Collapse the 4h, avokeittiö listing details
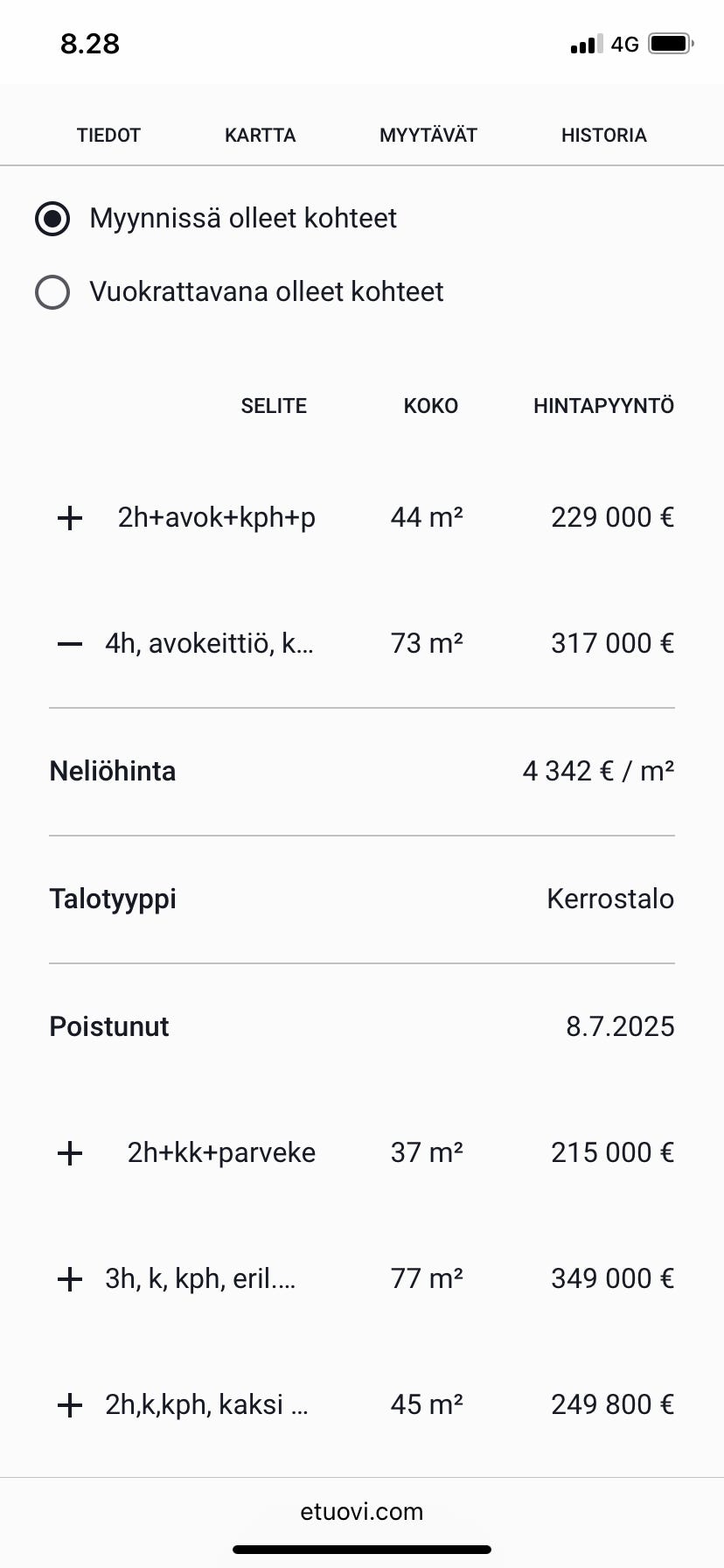 (x=70, y=644)
